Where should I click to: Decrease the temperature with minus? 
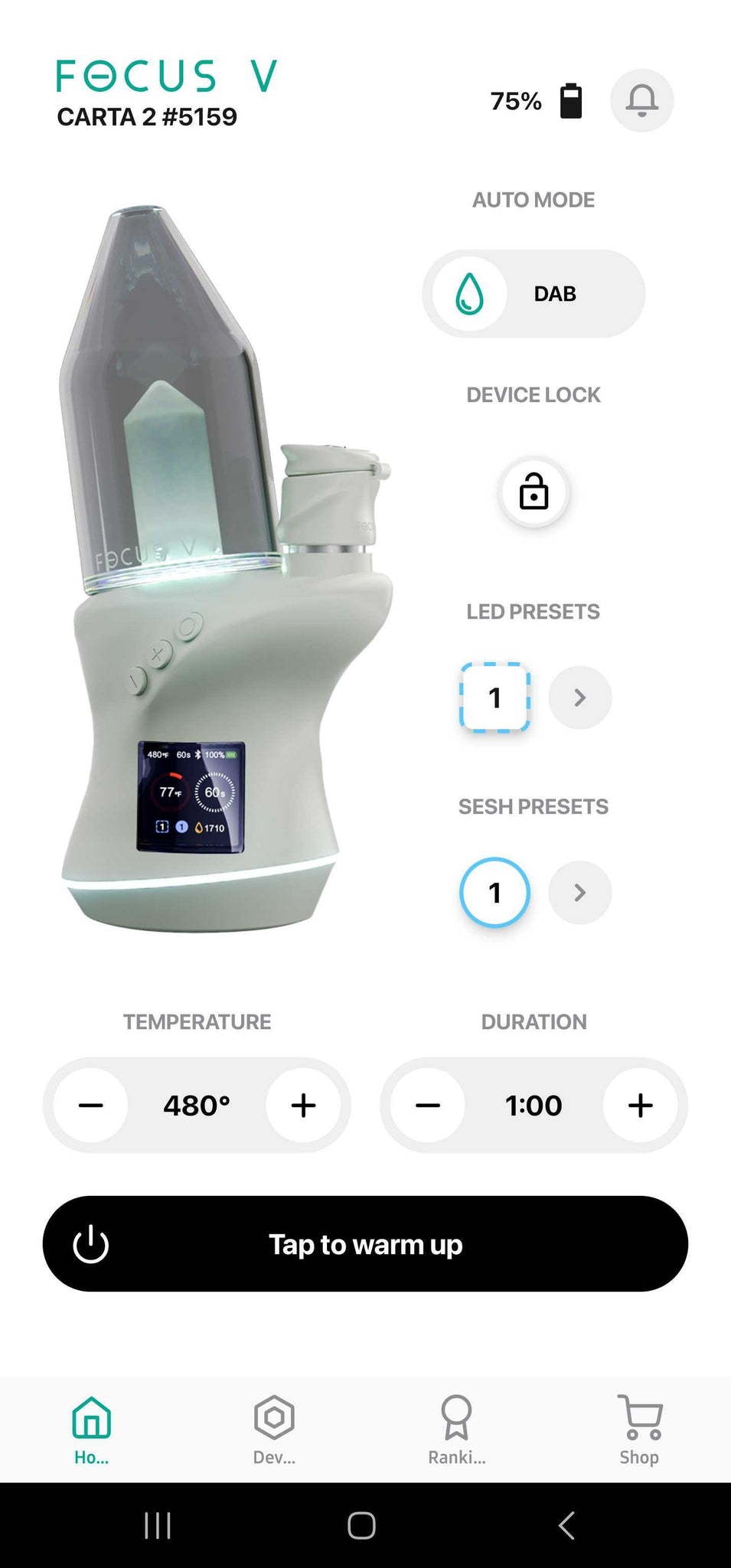(91, 1106)
